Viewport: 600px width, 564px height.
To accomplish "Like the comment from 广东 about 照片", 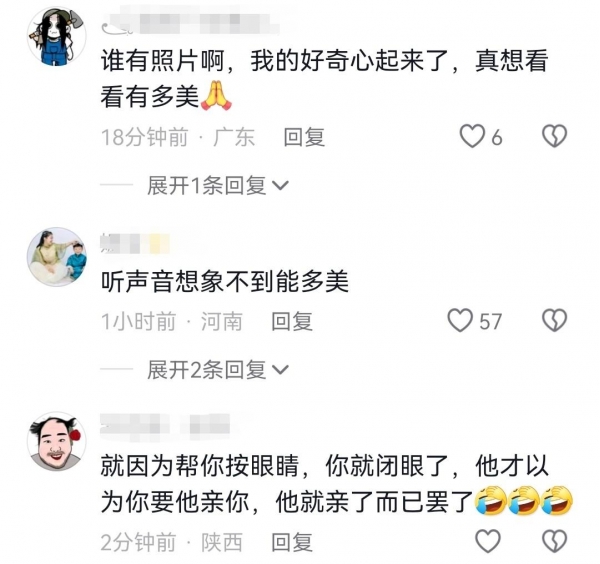I will (472, 137).
